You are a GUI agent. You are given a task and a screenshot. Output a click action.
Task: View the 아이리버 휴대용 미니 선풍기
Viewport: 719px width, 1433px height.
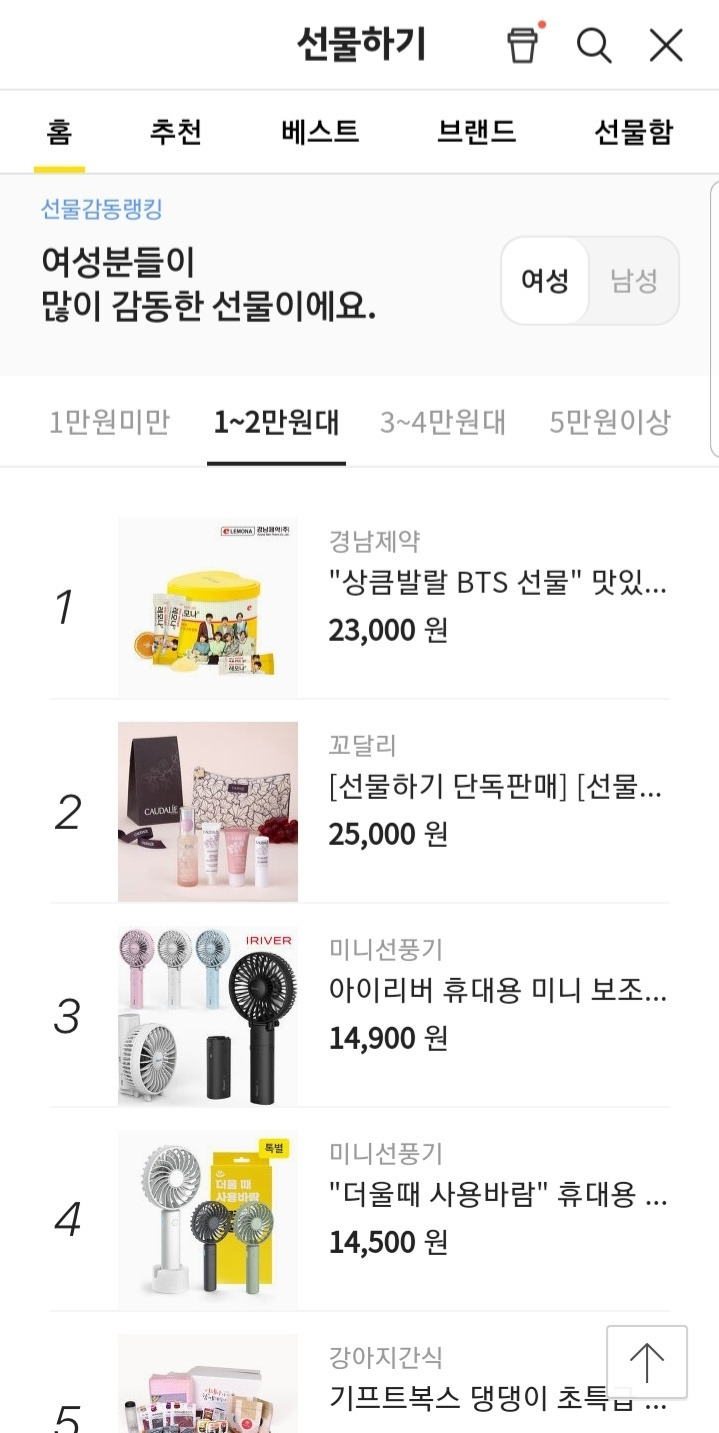pos(497,993)
